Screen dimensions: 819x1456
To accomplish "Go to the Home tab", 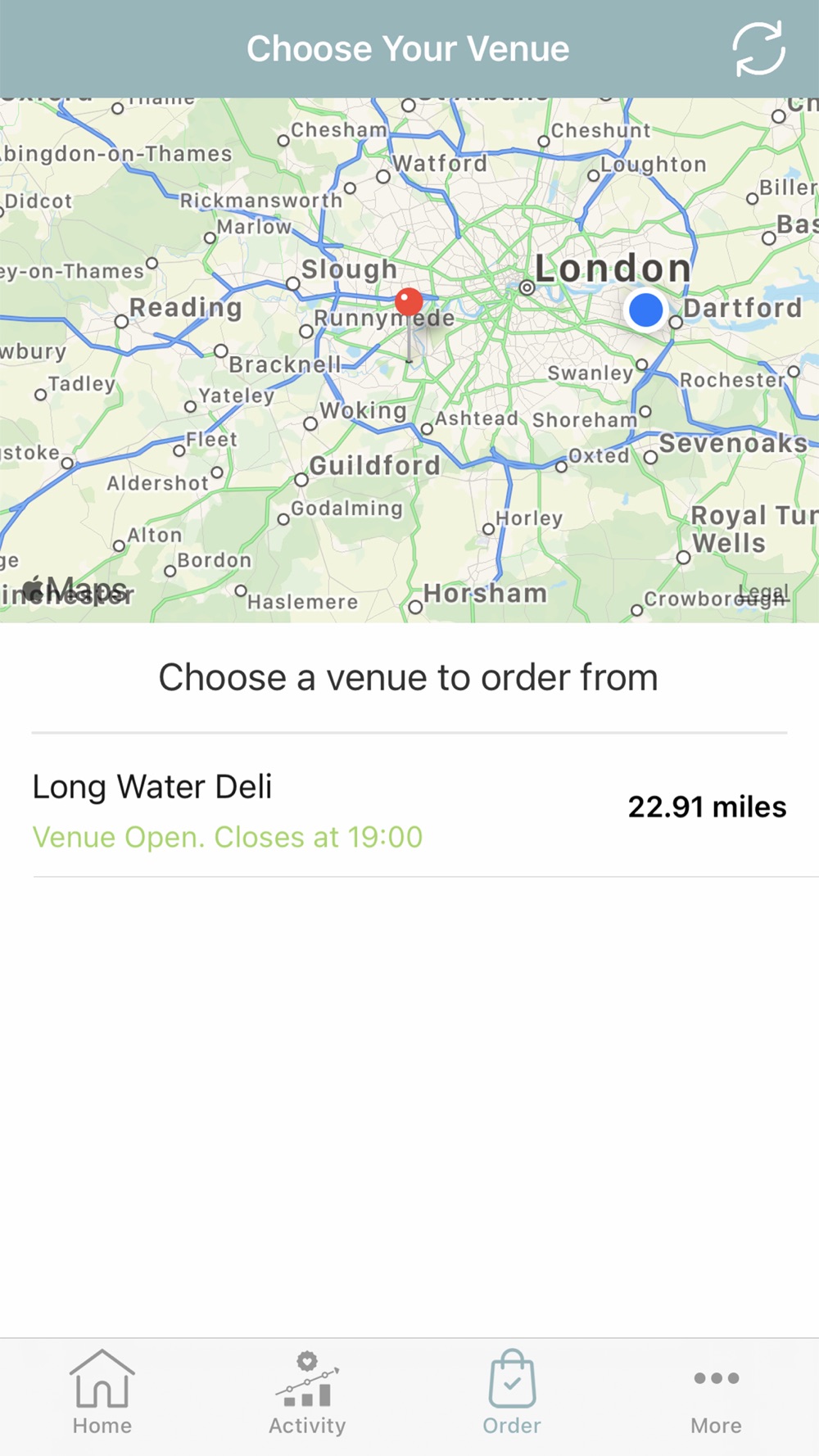I will point(102,1394).
